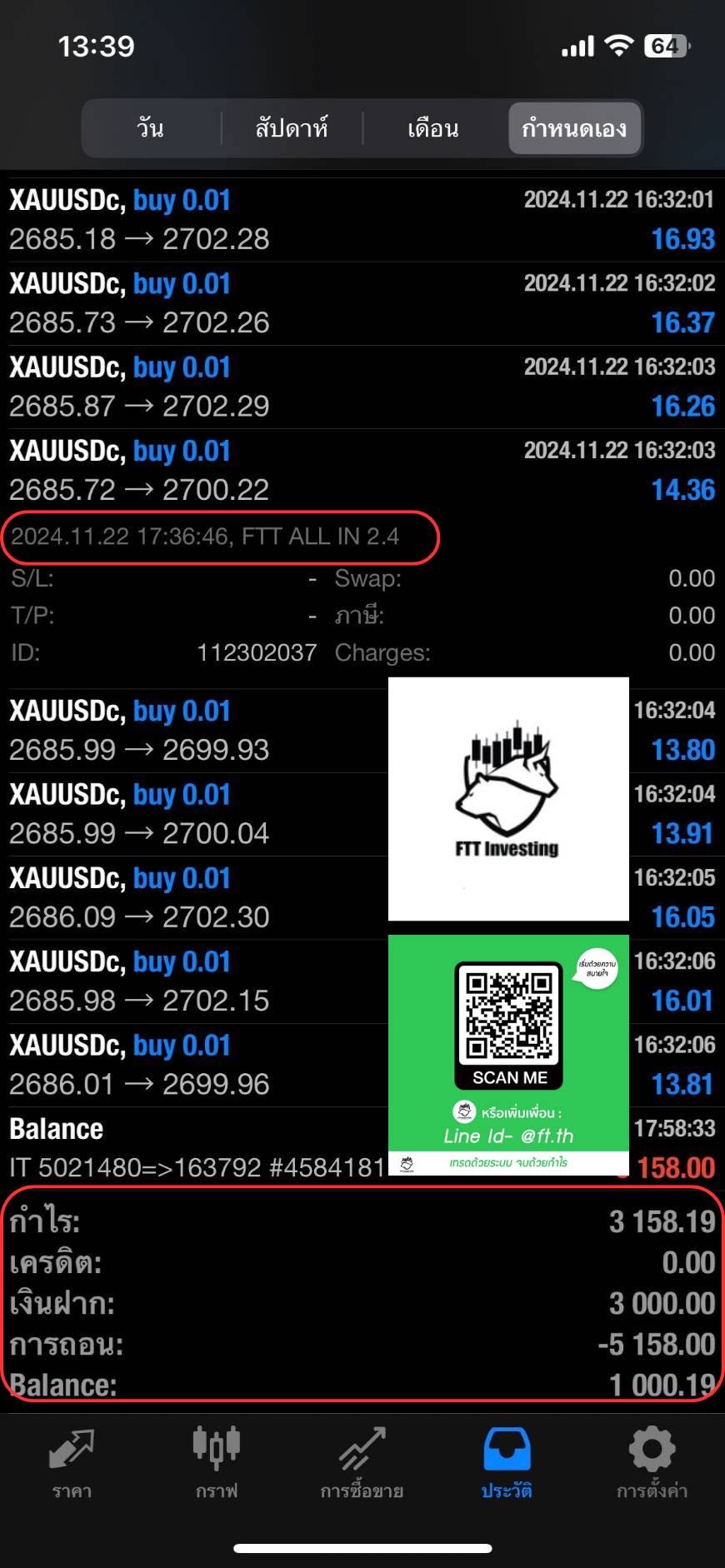Switch to the วัน period tab
The image size is (725, 1568).
[x=150, y=128]
